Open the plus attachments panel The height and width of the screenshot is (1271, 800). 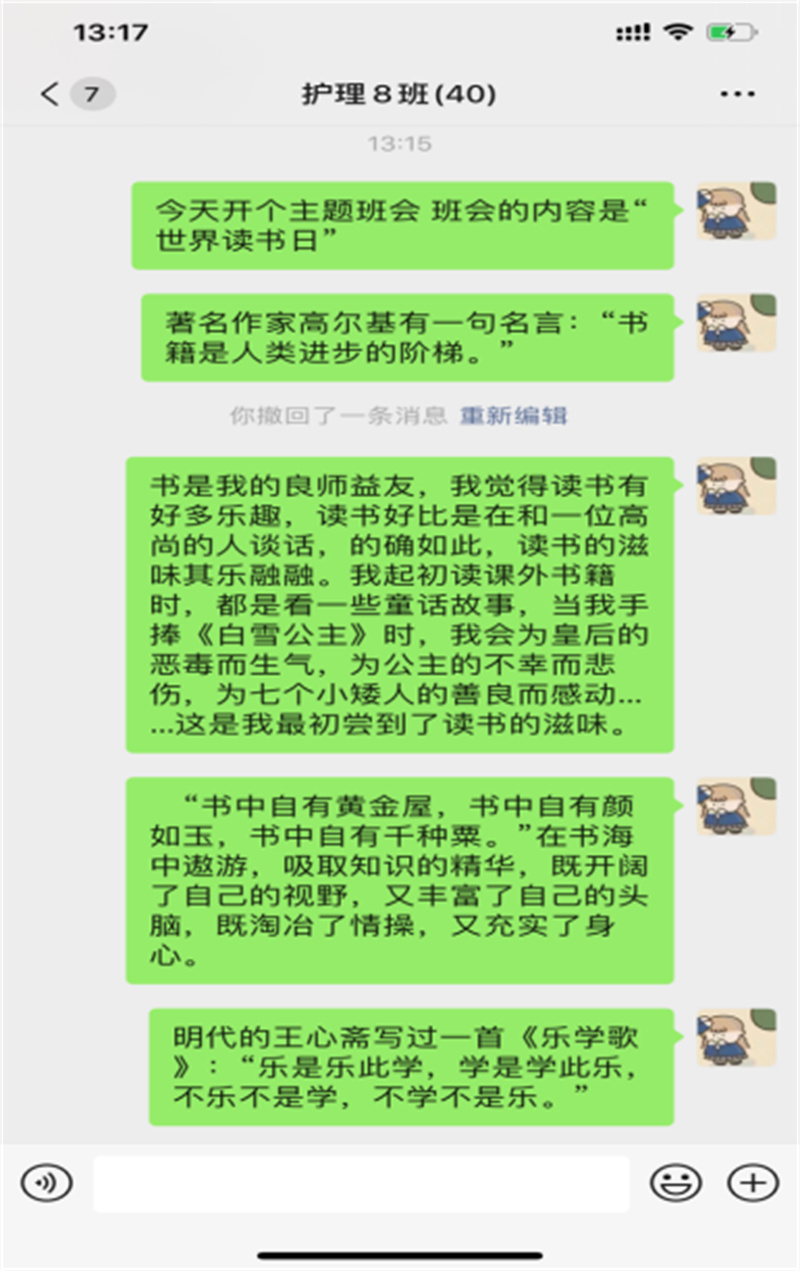tap(752, 1183)
